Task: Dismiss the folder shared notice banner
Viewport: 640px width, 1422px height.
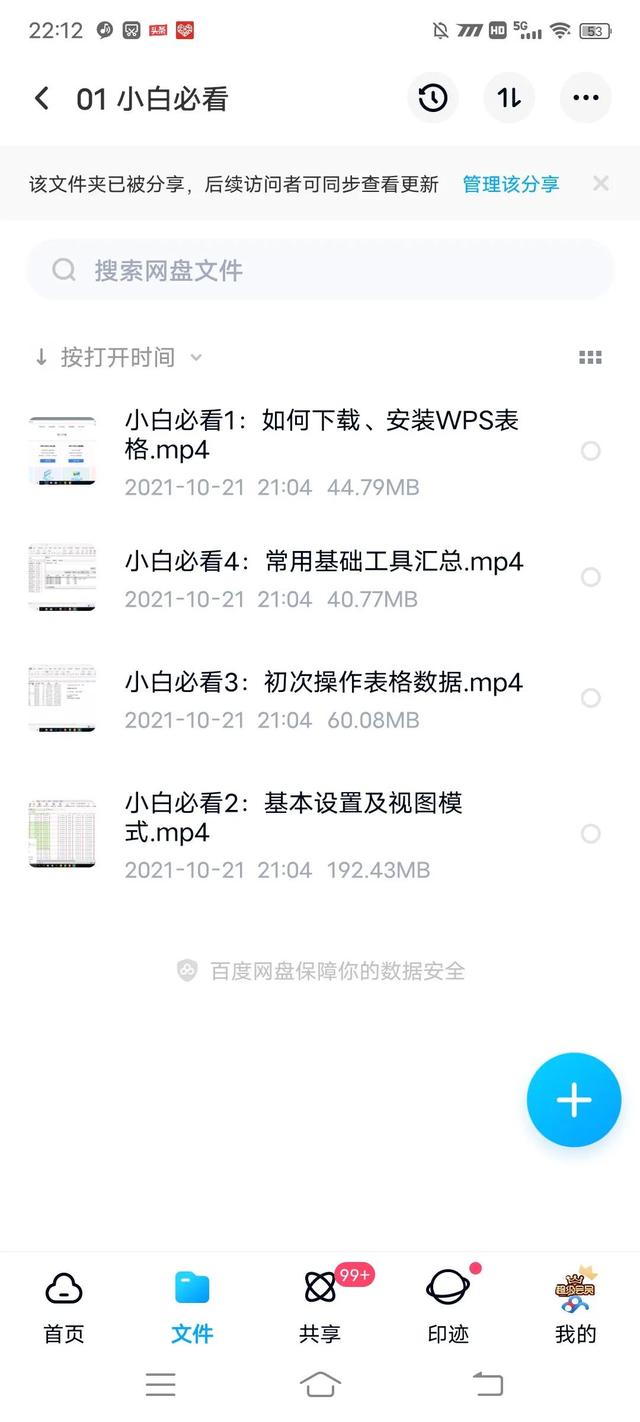Action: [x=600, y=184]
